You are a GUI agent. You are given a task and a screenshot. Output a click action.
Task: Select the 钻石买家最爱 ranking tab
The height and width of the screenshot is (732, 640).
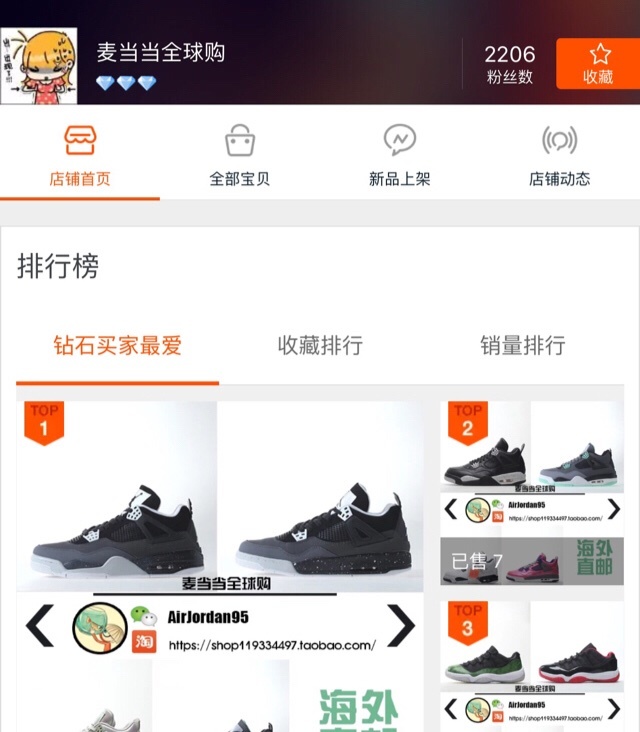(118, 346)
